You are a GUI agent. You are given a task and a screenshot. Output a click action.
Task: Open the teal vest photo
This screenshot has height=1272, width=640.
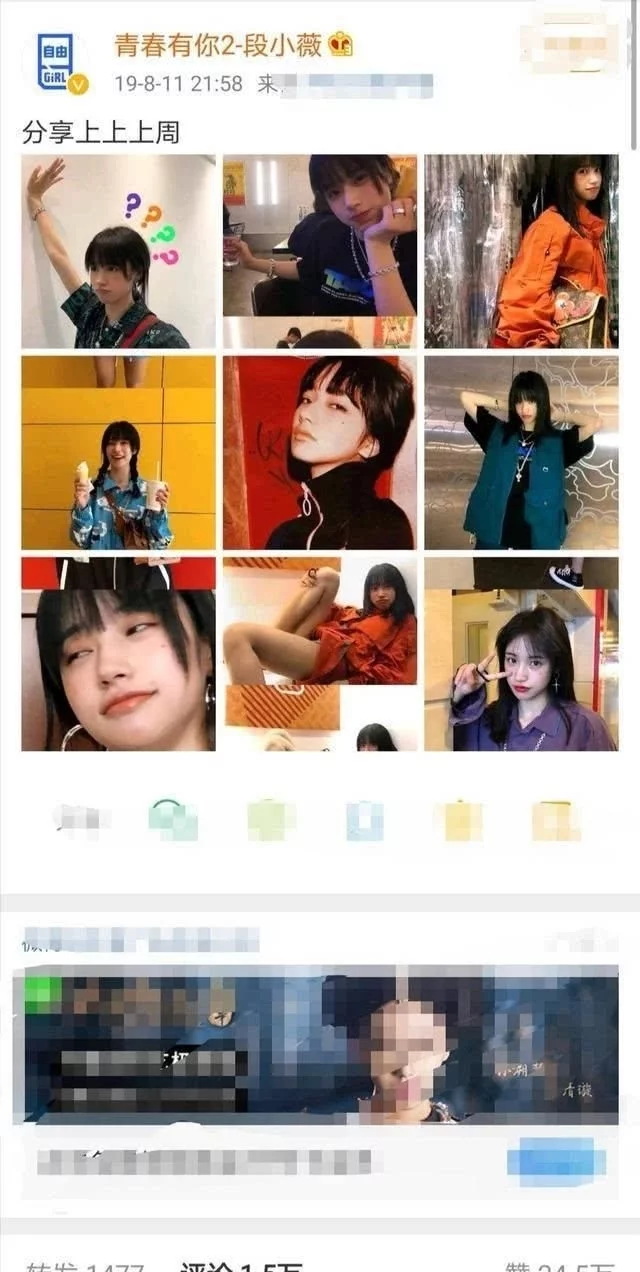click(x=521, y=453)
